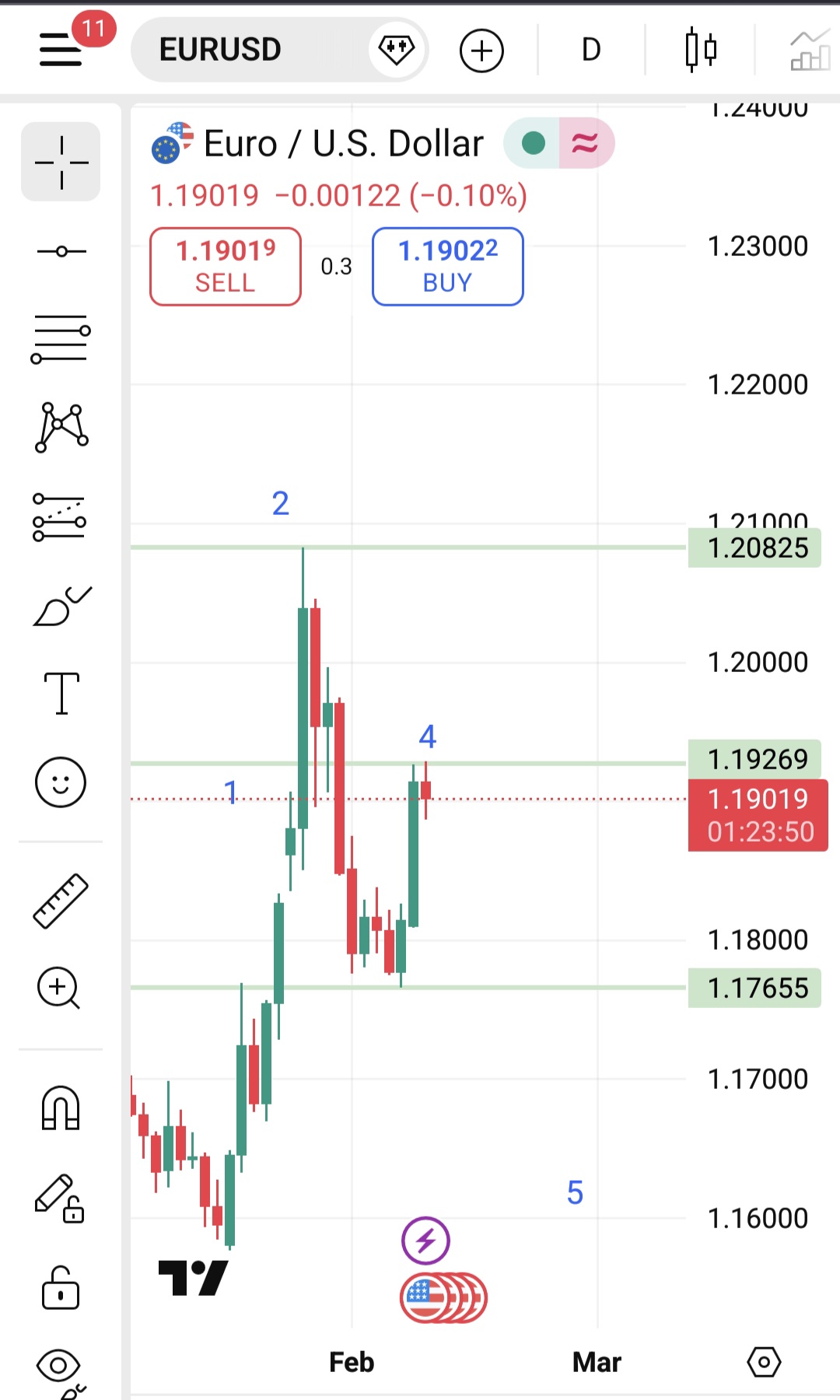Toggle magnet mode

tap(61, 1108)
